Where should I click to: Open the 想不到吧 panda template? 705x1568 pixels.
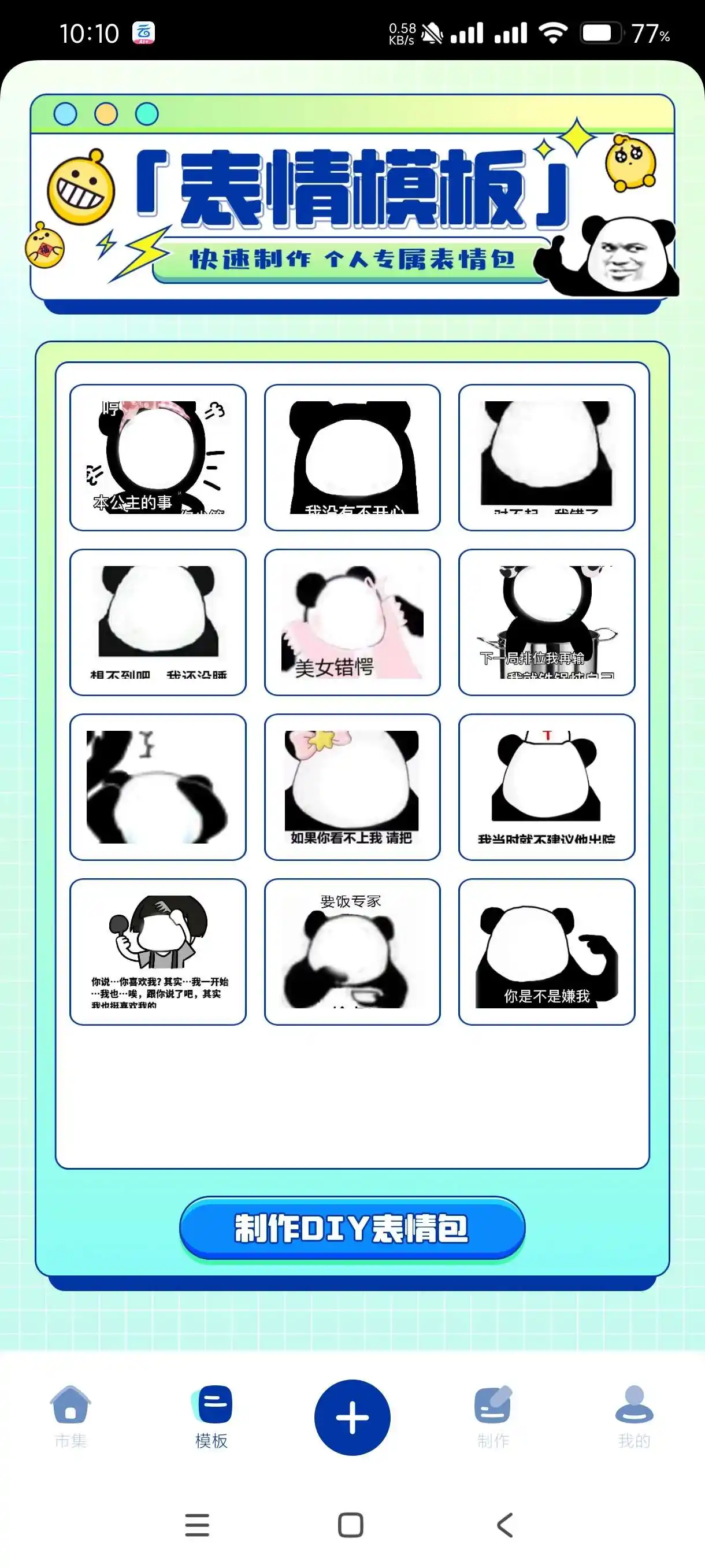[158, 622]
